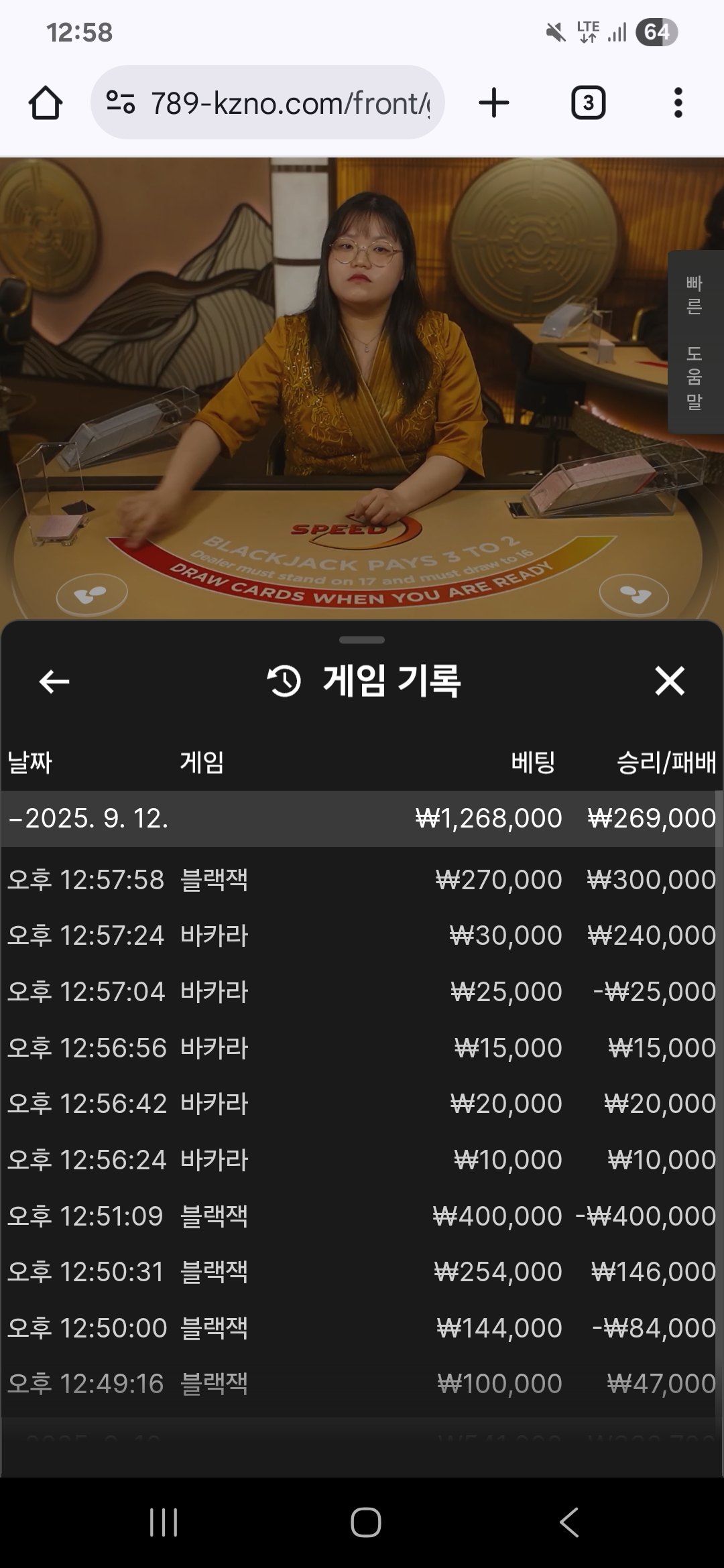Close the 게임 기록 panel
Image resolution: width=724 pixels, height=1568 pixels.
pyautogui.click(x=669, y=681)
